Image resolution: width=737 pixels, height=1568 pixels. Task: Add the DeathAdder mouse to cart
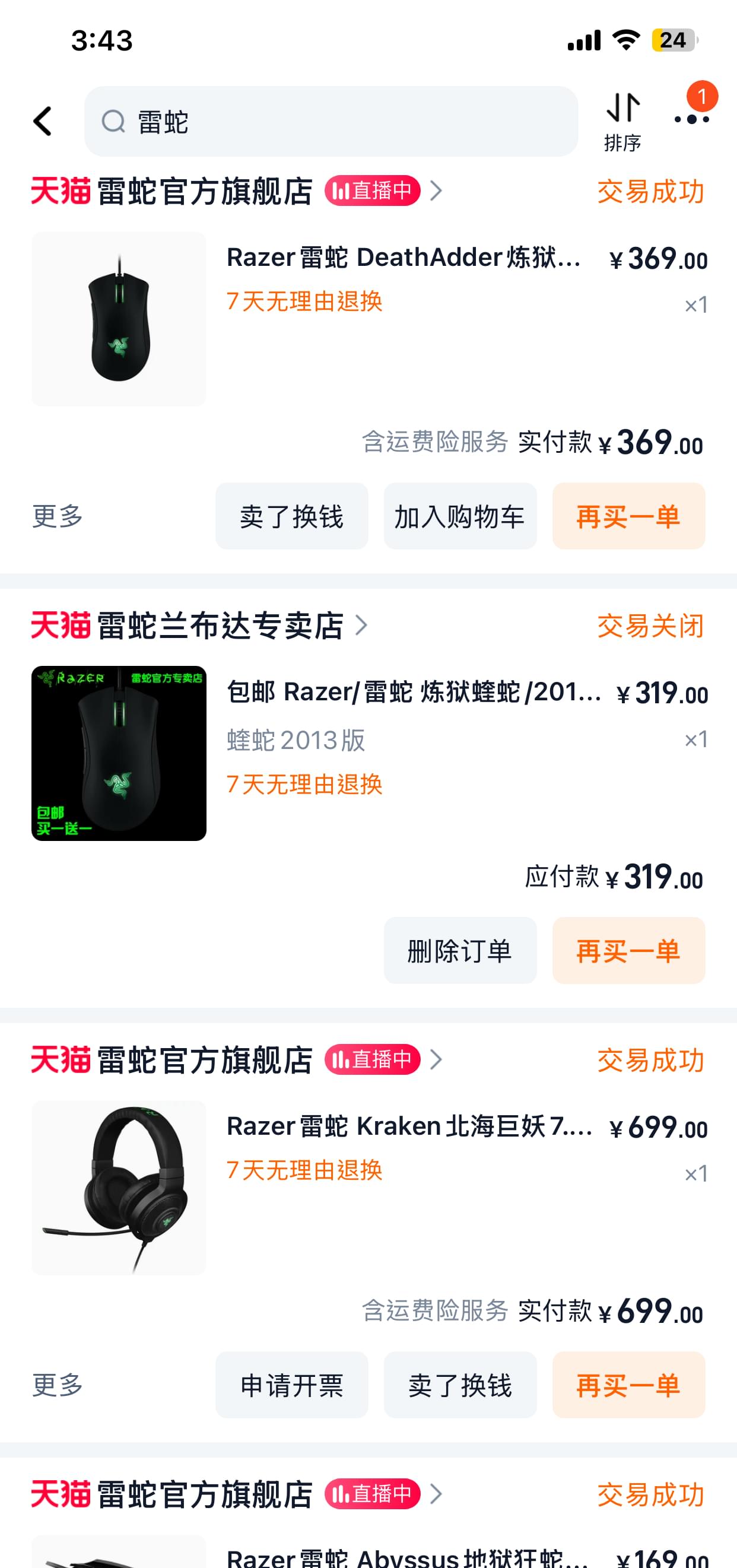459,516
